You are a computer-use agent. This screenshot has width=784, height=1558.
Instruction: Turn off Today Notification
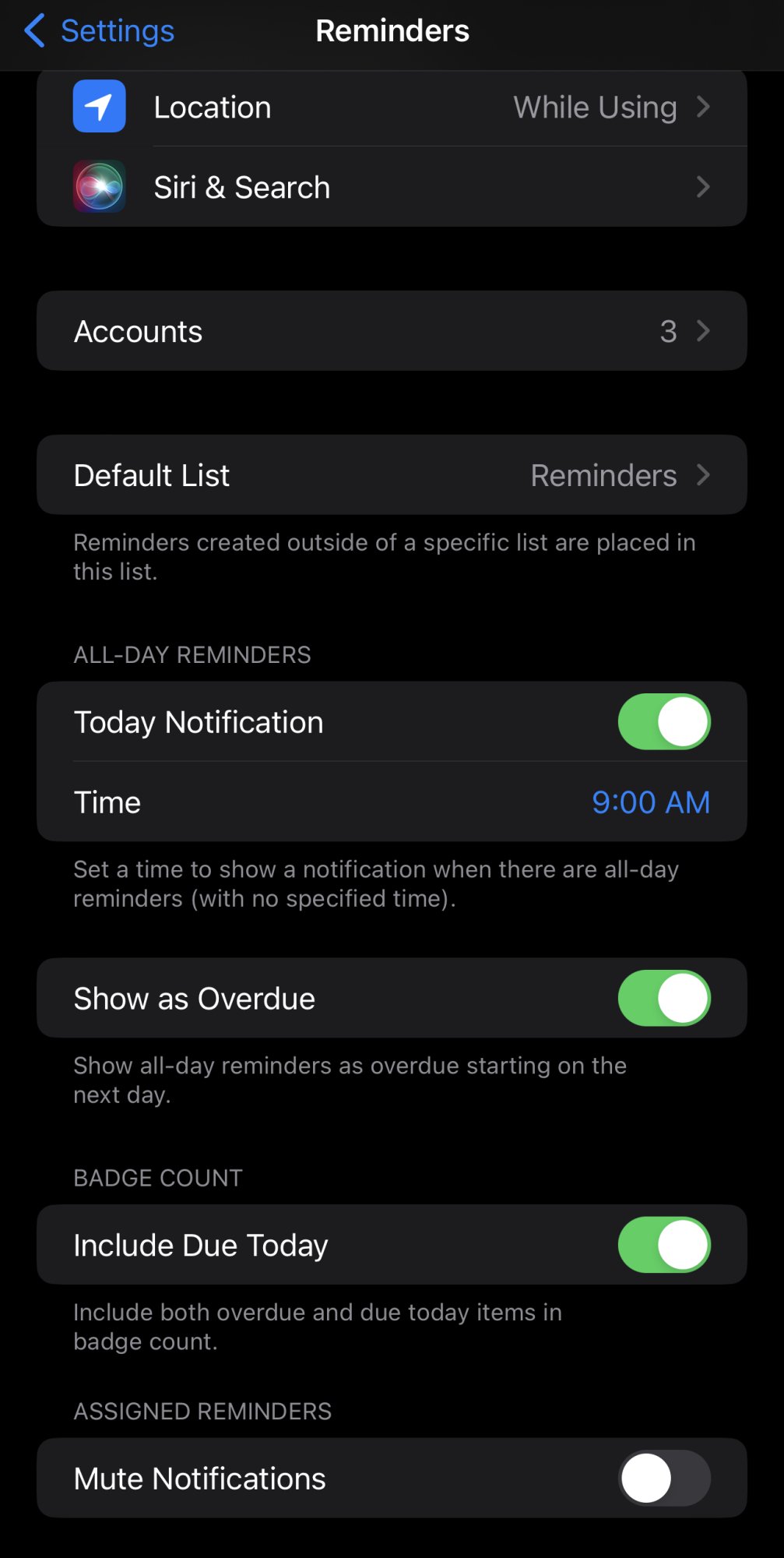coord(664,722)
